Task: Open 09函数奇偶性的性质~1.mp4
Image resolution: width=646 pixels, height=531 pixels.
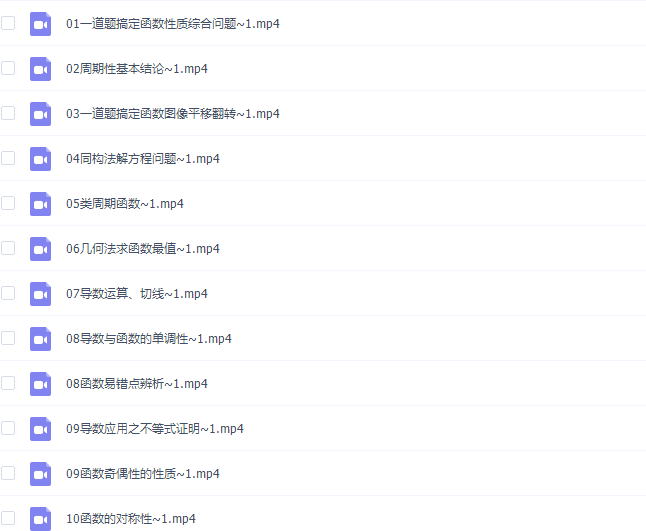Action: [142, 473]
